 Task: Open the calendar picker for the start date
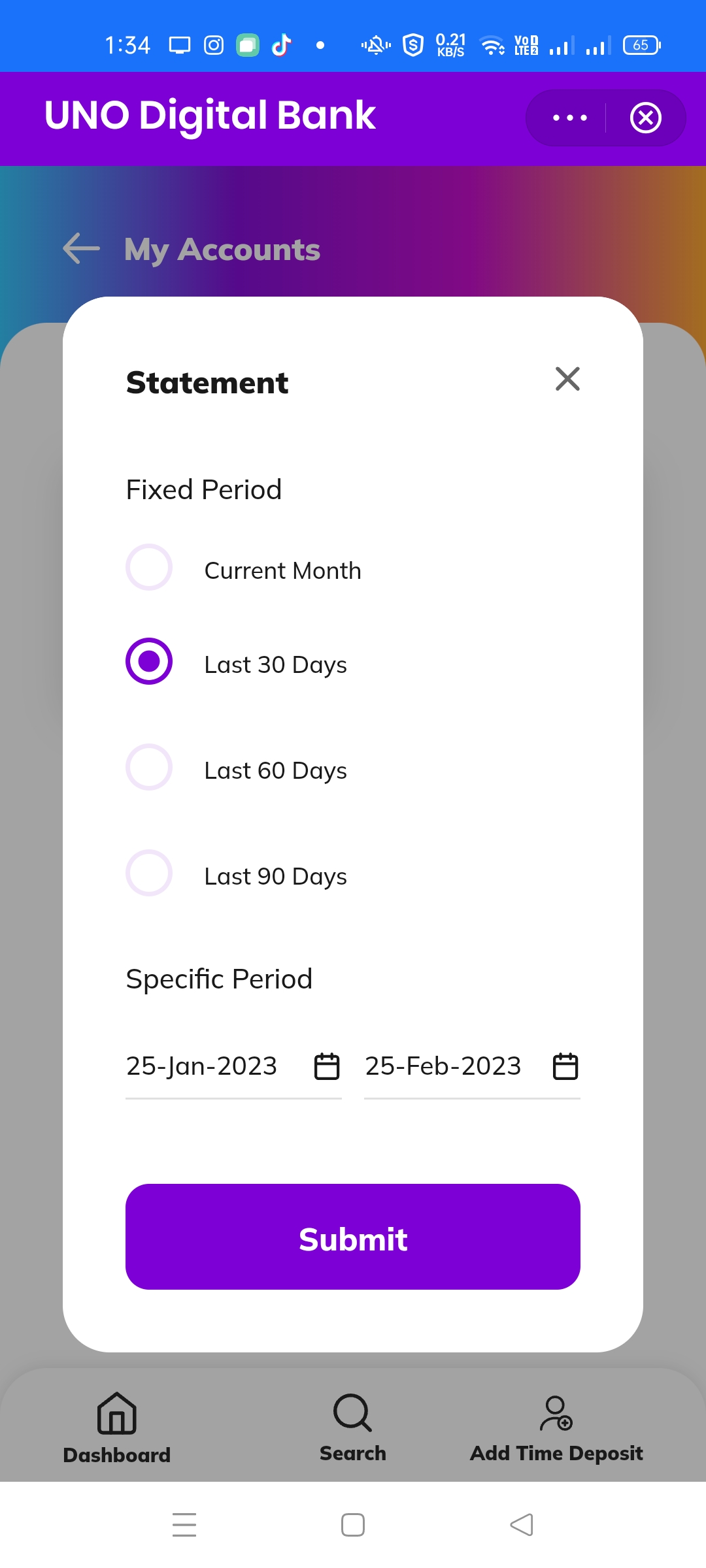[327, 1066]
